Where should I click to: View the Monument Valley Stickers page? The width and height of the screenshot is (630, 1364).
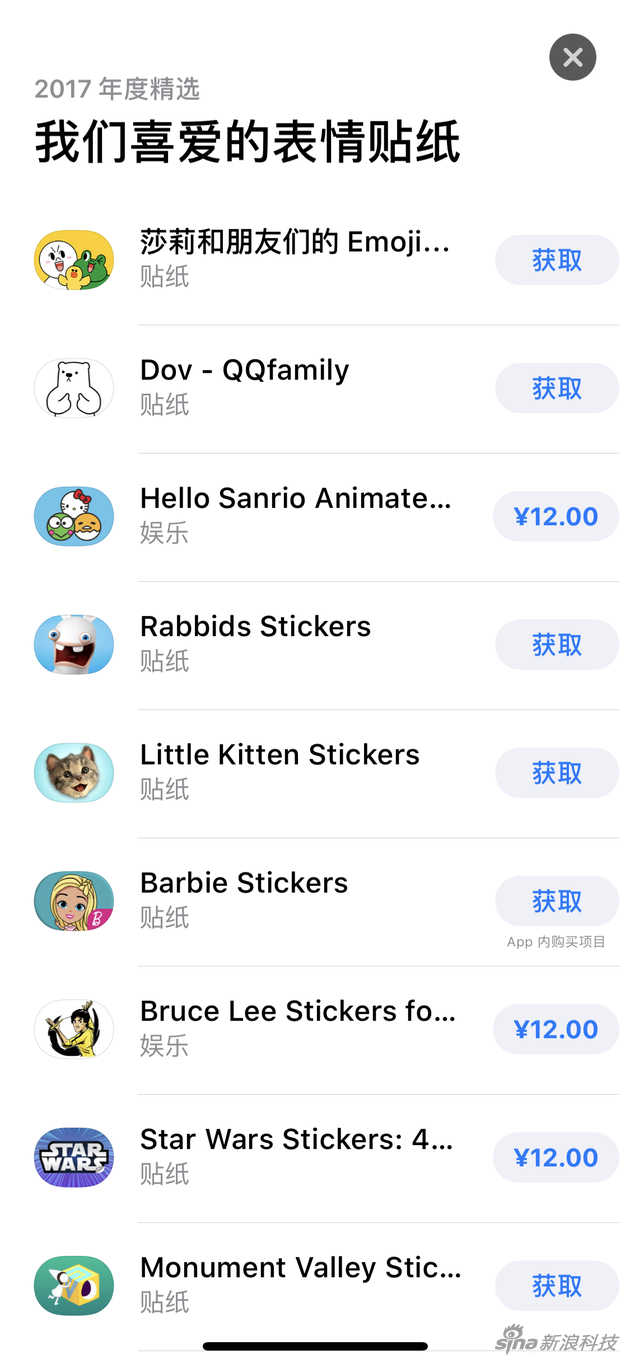tap(300, 1268)
